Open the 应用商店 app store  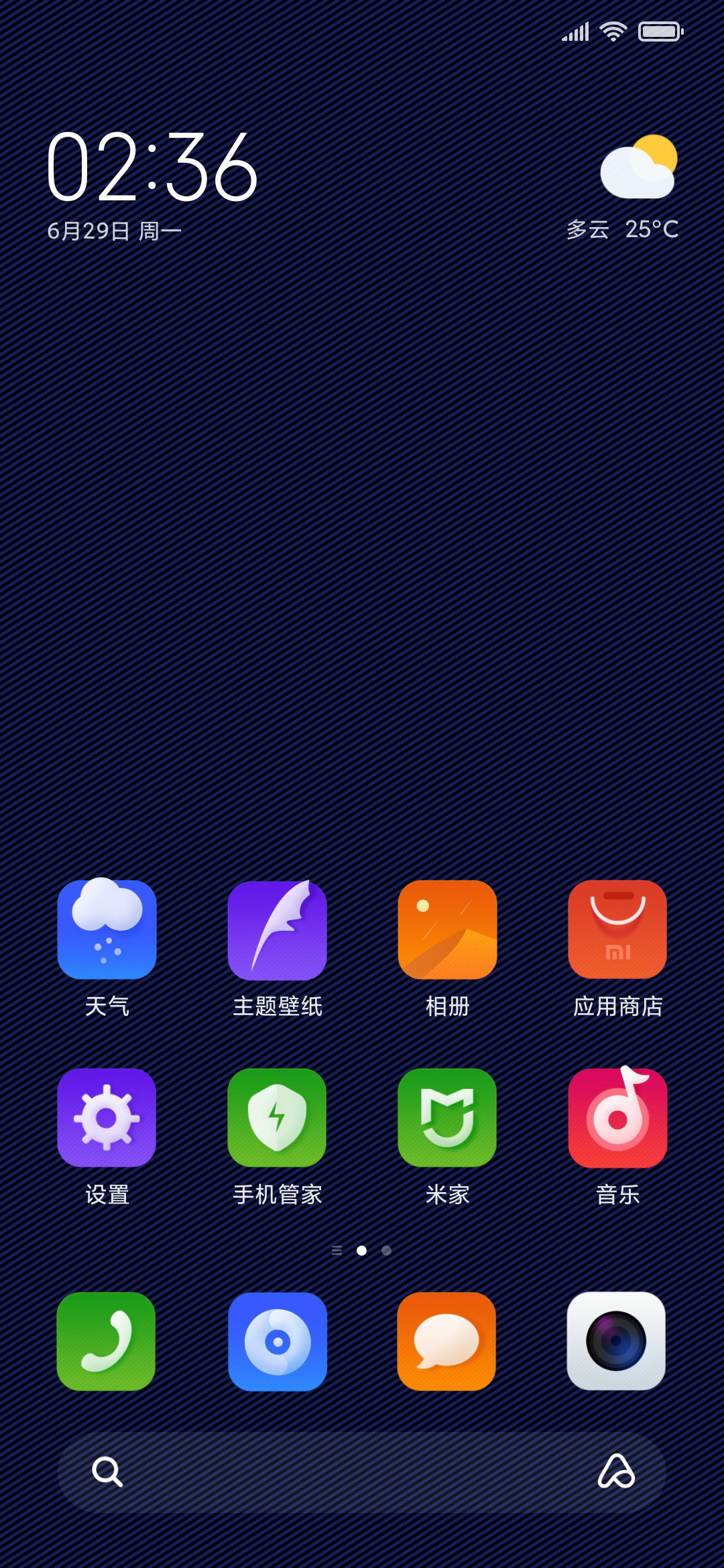pos(617,929)
